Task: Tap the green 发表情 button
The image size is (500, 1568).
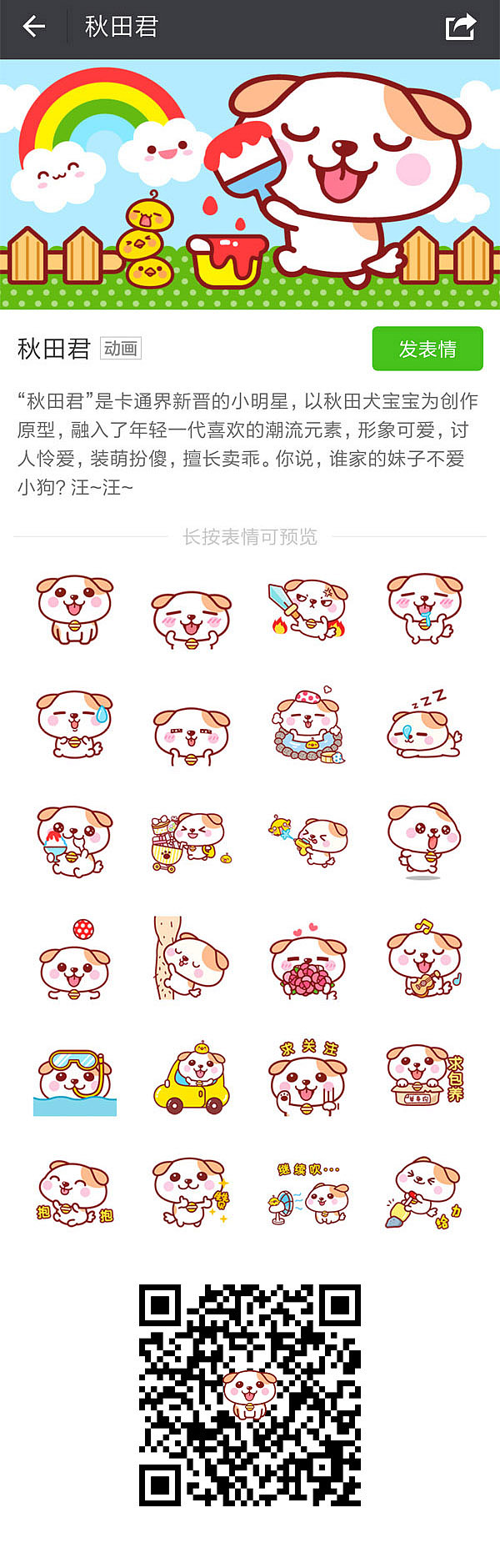Action: (427, 349)
